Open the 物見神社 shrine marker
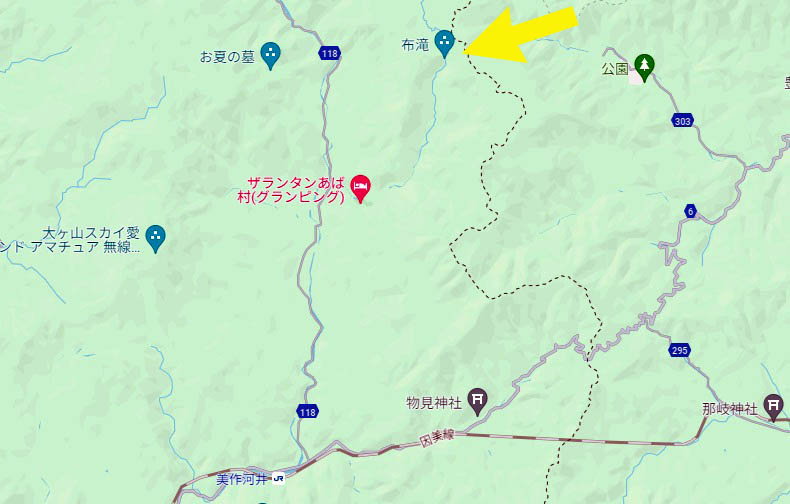Image resolution: width=790 pixels, height=504 pixels. (x=478, y=401)
